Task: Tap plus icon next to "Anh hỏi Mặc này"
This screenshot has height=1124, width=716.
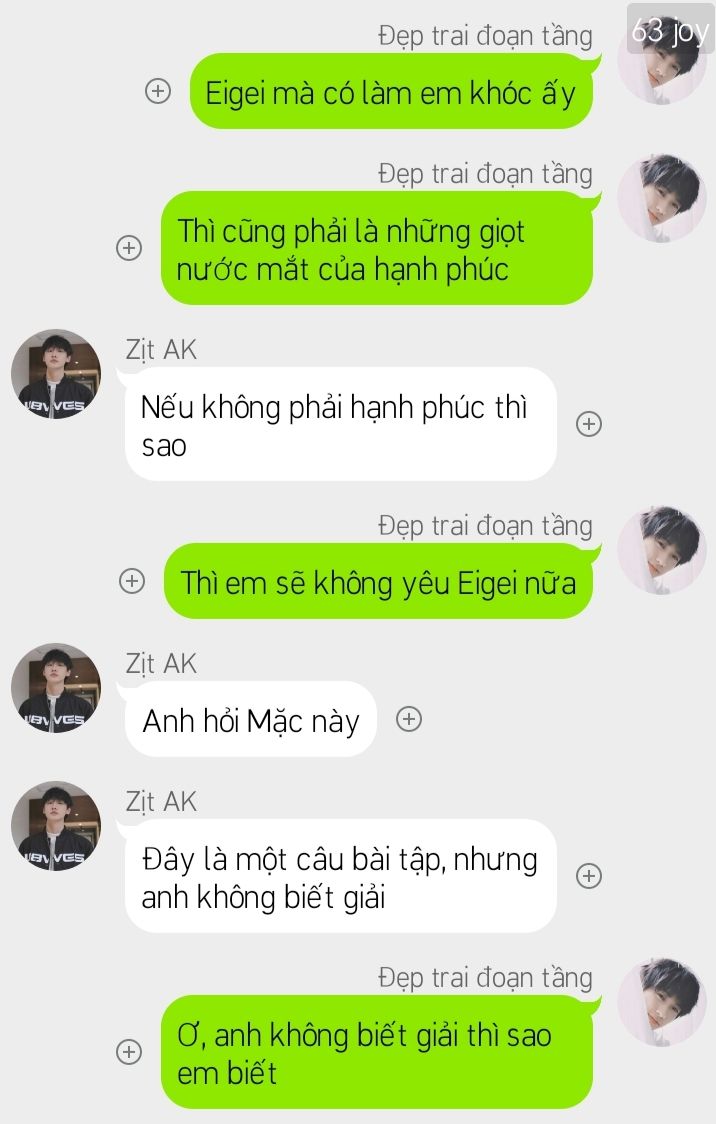Action: pyautogui.click(x=408, y=719)
